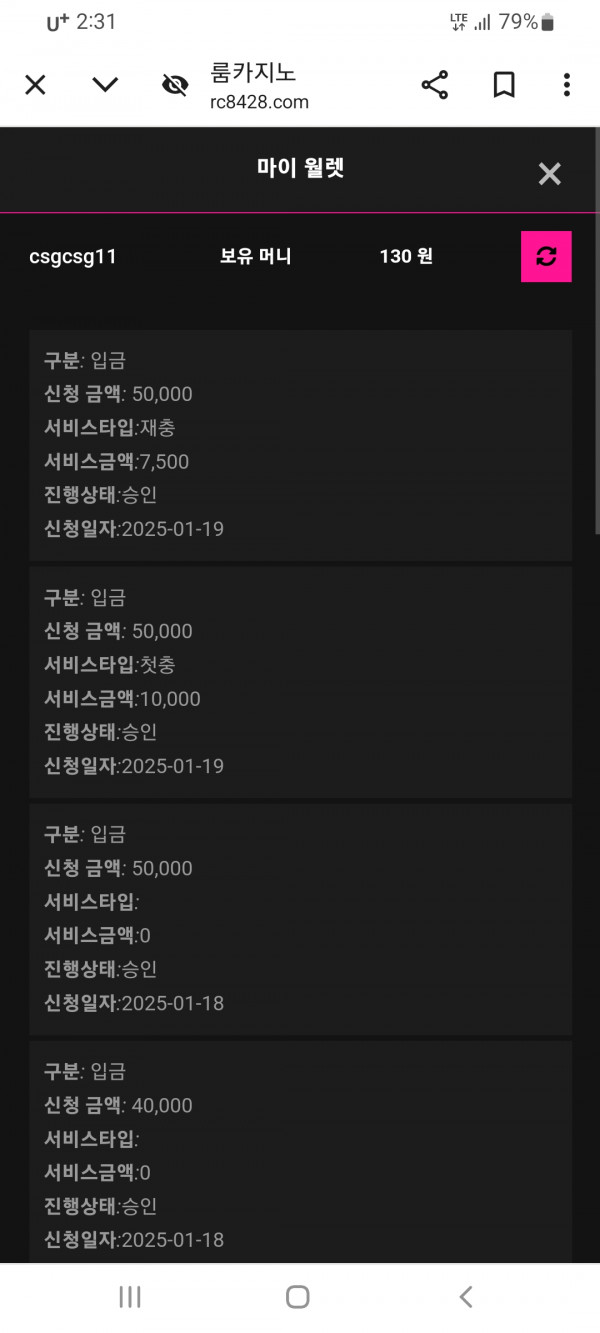Close the browser tab with X

(x=35, y=86)
